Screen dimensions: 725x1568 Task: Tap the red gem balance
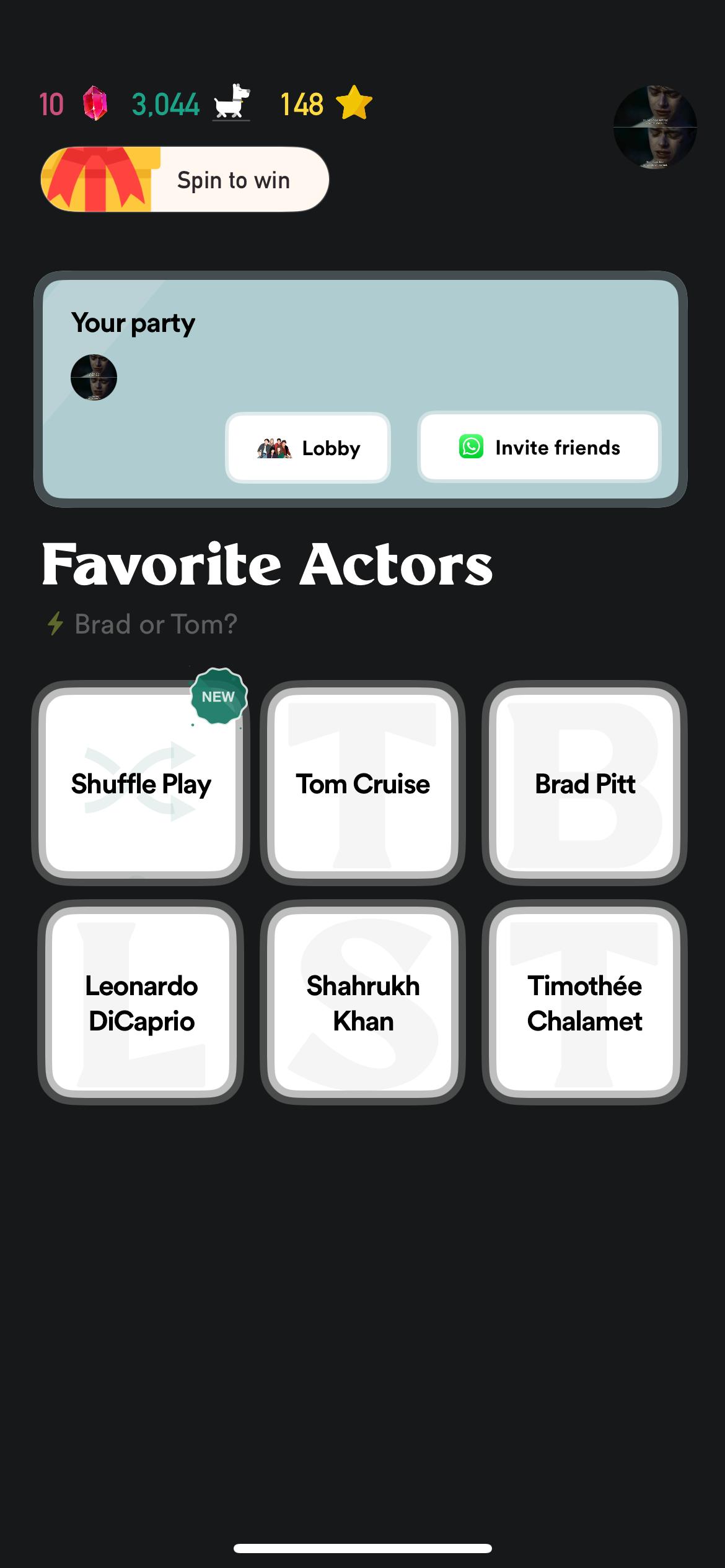(x=73, y=103)
